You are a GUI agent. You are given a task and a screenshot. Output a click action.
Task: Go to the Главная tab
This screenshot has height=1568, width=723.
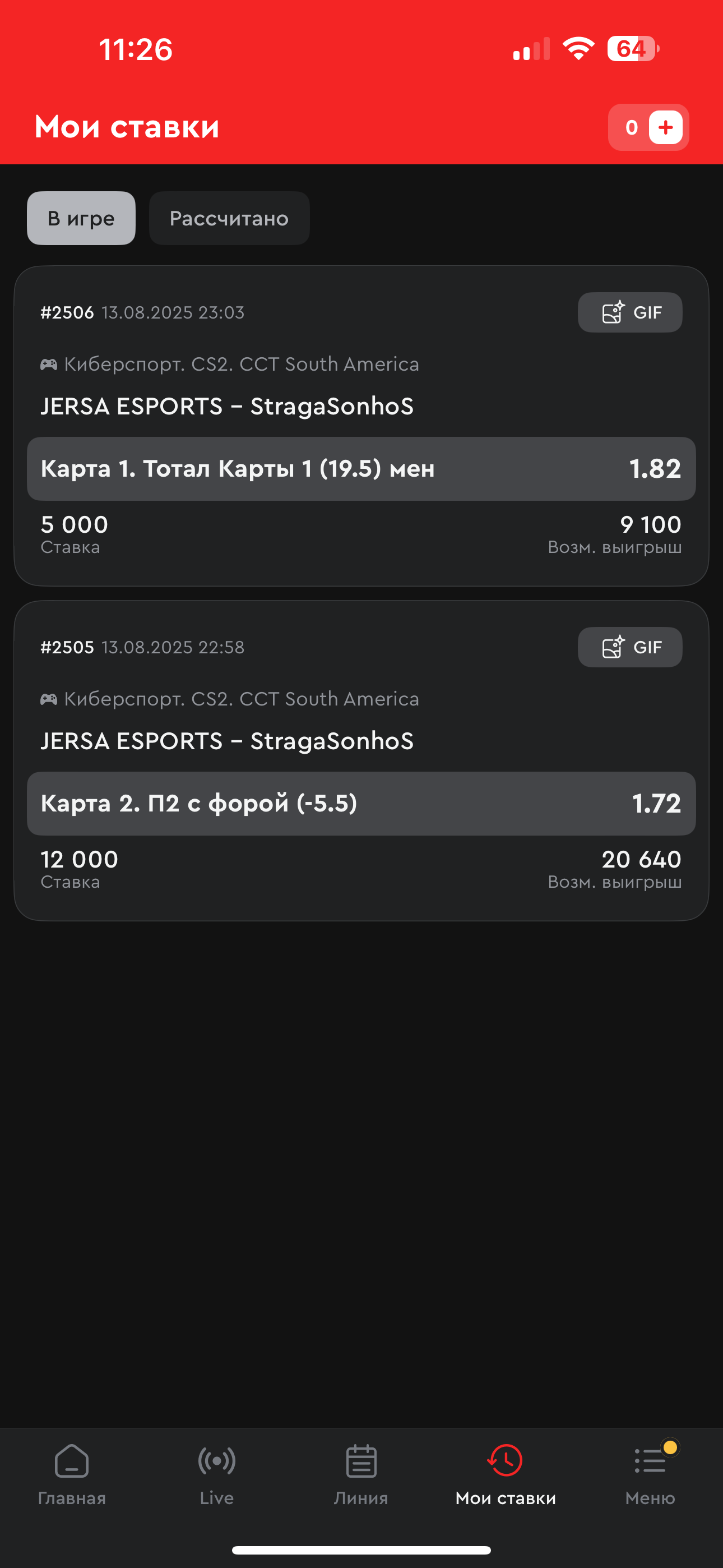coord(72,1474)
